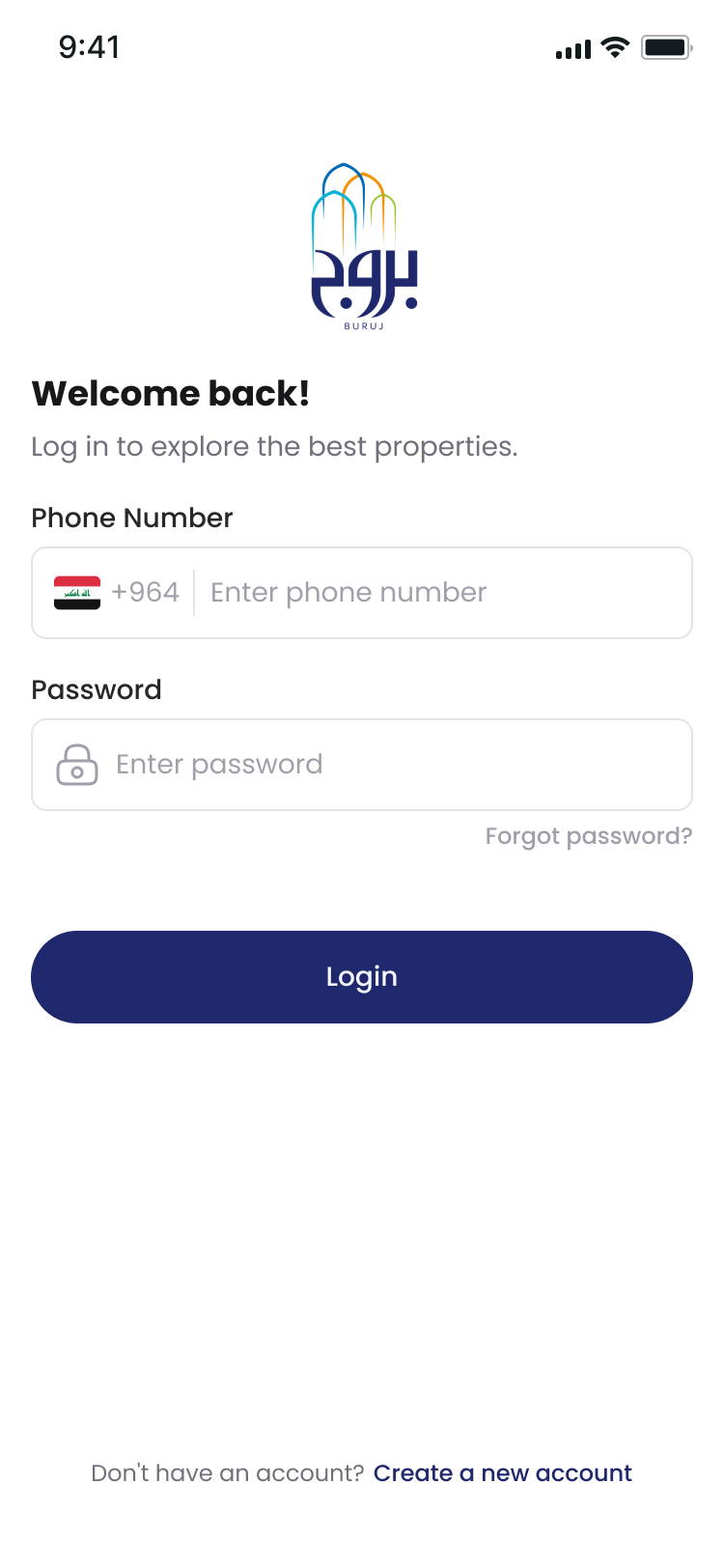Click the 'Forgot password?' link
The height and width of the screenshot is (1568, 724).
coord(587,836)
